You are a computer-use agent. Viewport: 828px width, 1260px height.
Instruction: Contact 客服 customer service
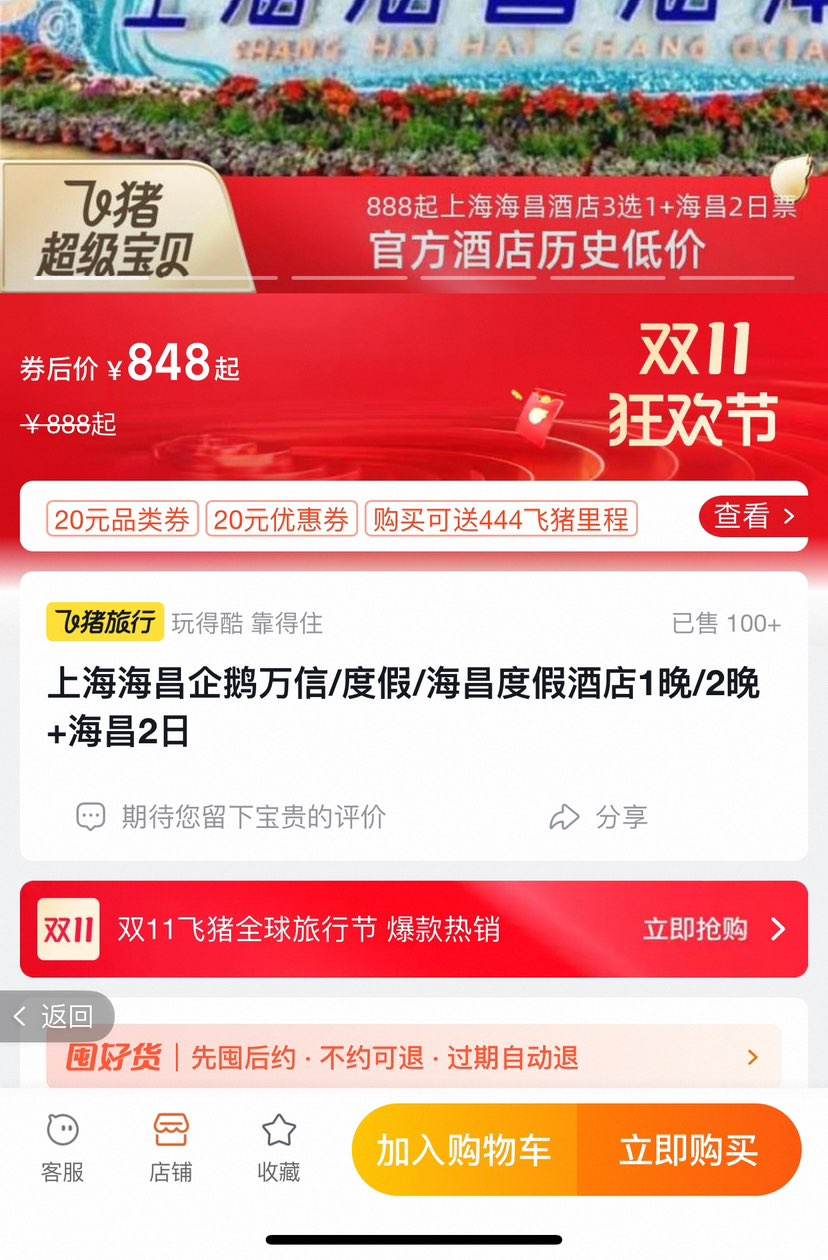tap(62, 1148)
